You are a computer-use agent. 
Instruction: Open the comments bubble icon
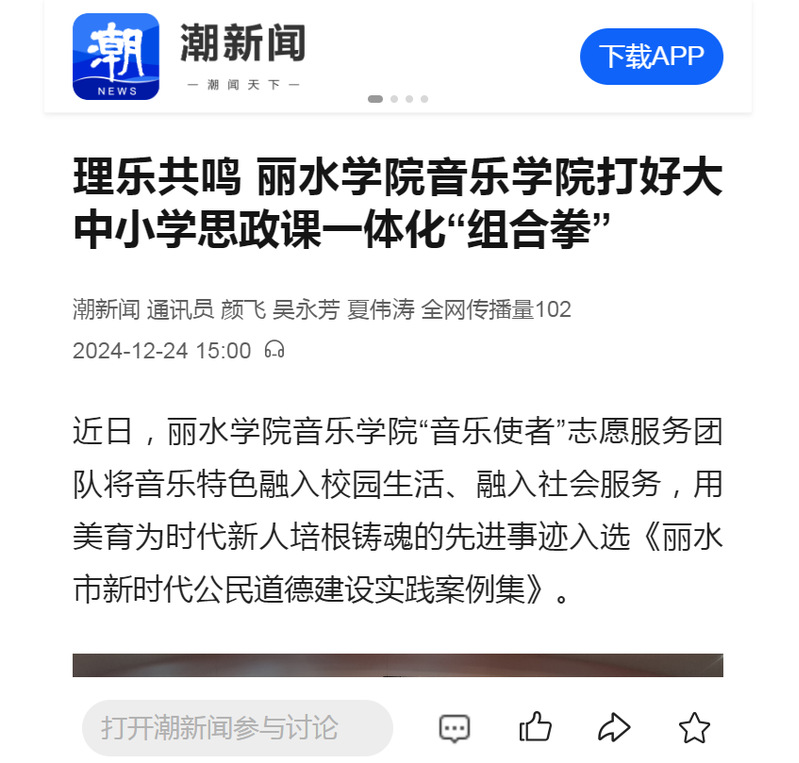454,727
